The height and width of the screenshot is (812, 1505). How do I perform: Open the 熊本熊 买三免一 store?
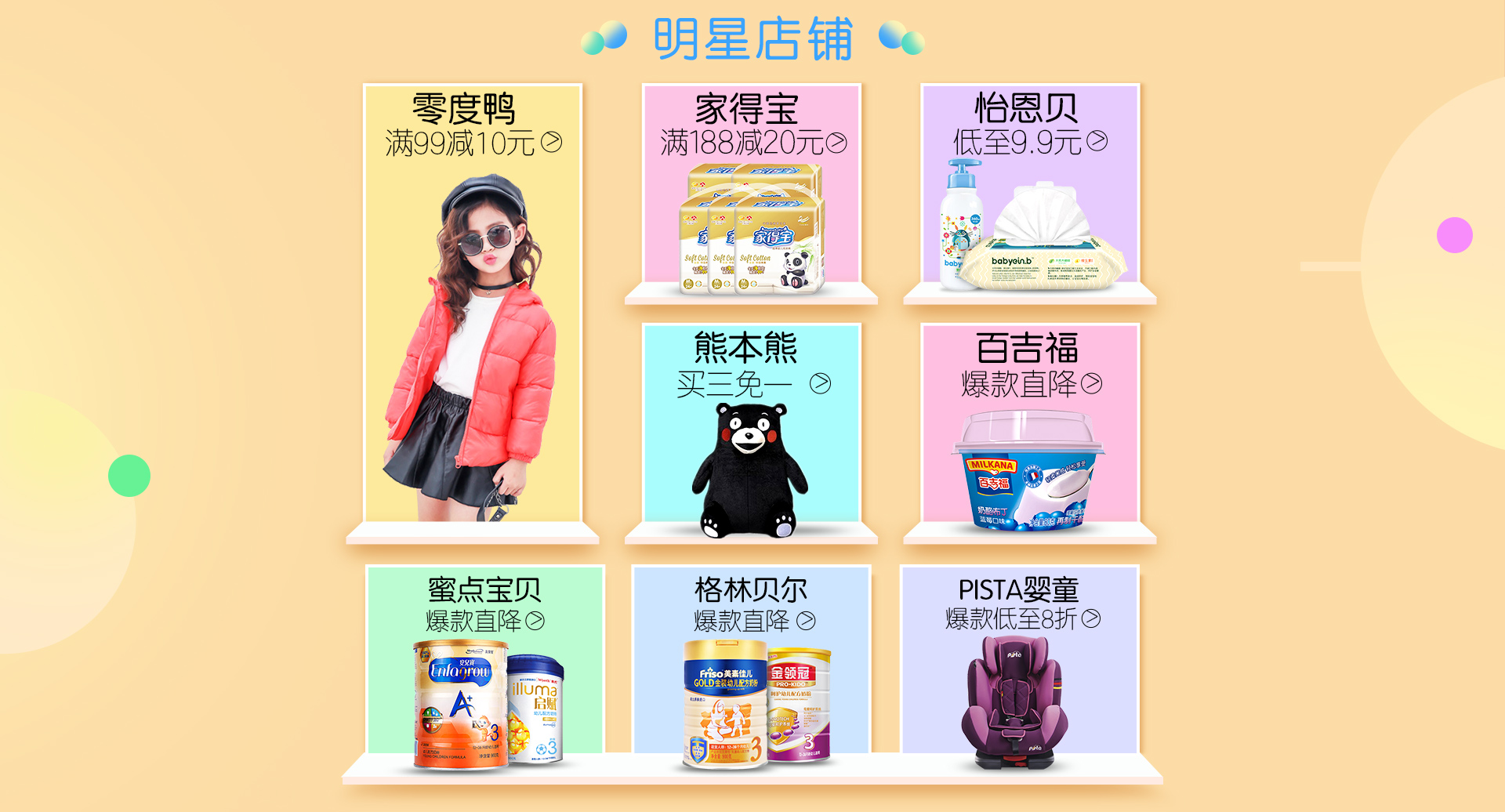pyautogui.click(x=751, y=427)
